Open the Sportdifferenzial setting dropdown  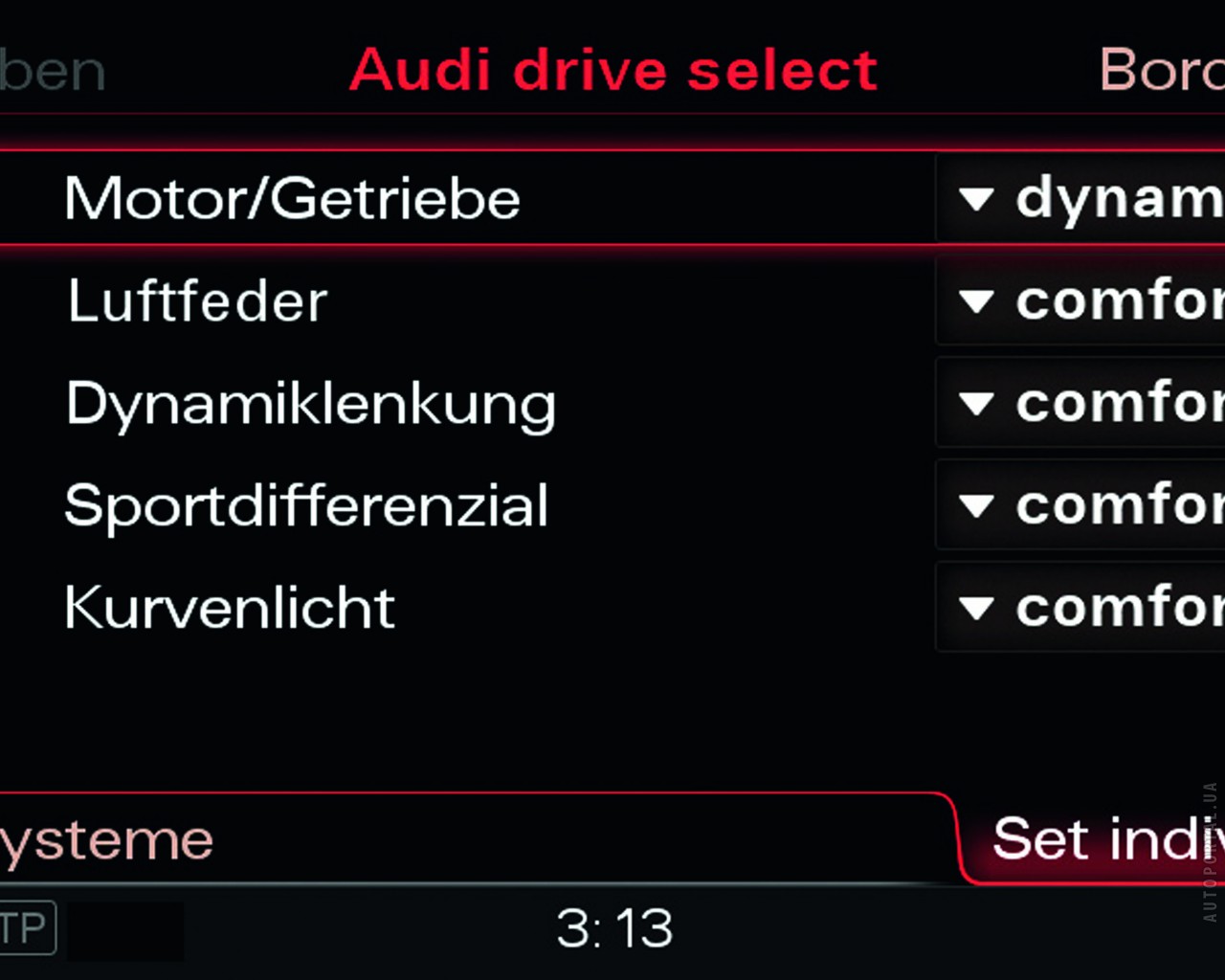coord(1081,505)
